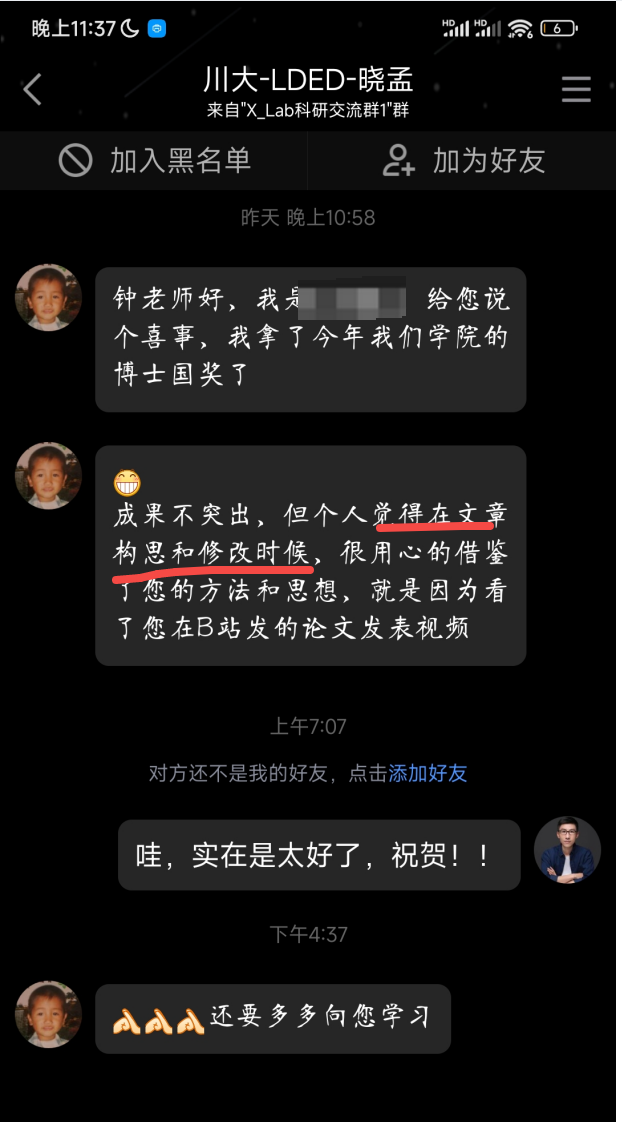Screen dimensions: 622x1122
Task: Tap the 添加好友 link
Action: coord(427,773)
